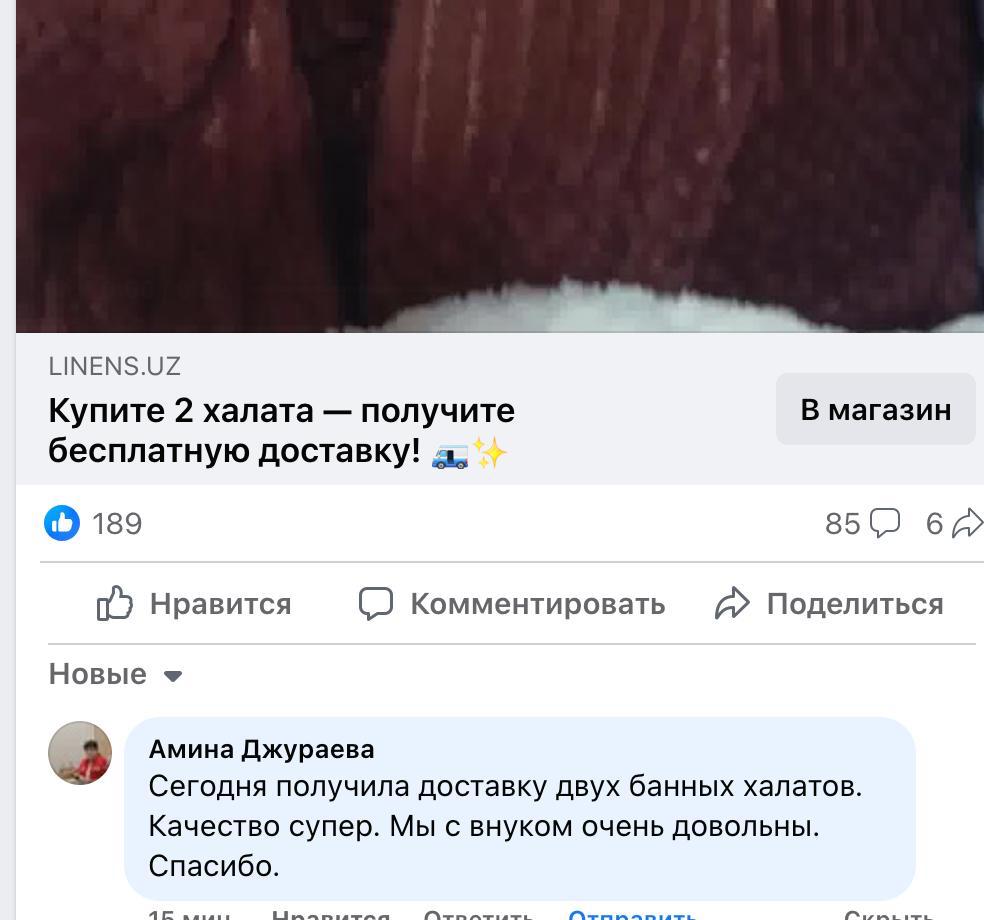Reply to Амина's comment with 'Ответить'
Viewport: 984px width, 920px height.
pyautogui.click(x=478, y=914)
